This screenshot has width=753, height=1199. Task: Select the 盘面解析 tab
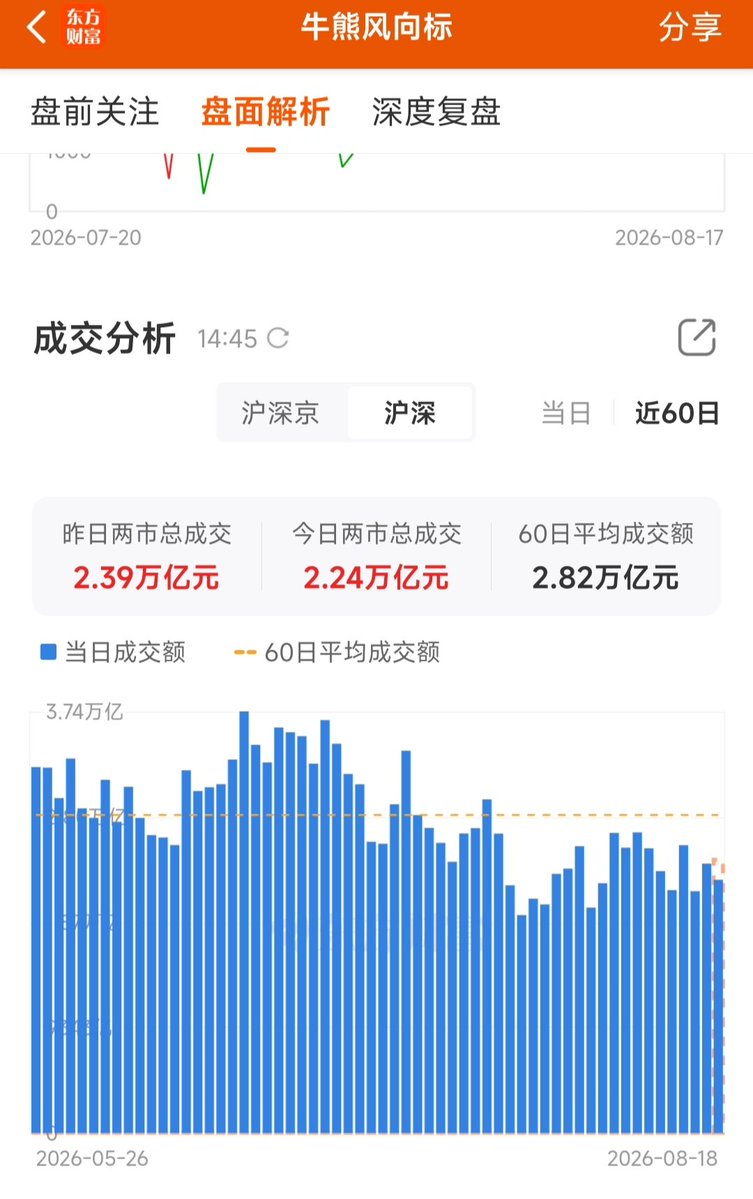click(265, 112)
